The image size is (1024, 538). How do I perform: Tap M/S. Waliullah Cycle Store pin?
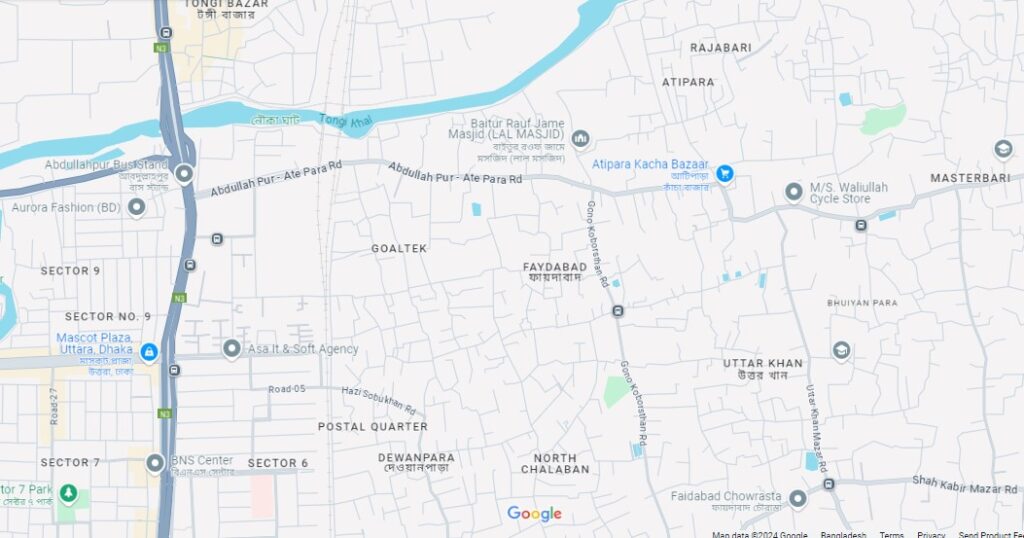coord(793,191)
